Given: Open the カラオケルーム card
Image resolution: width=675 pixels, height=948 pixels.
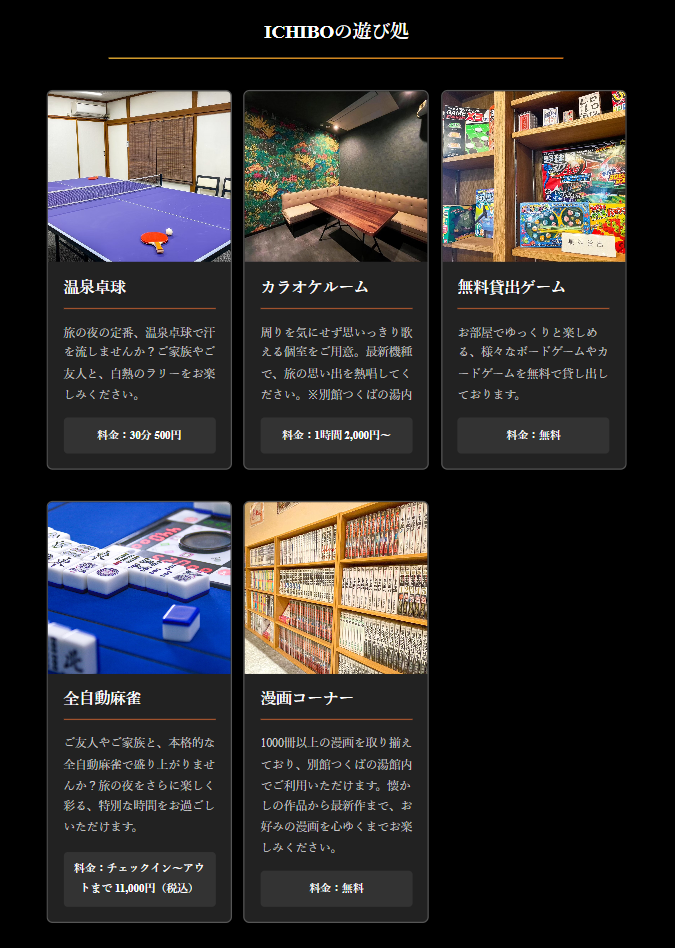Looking at the screenshot, I should 336,280.
